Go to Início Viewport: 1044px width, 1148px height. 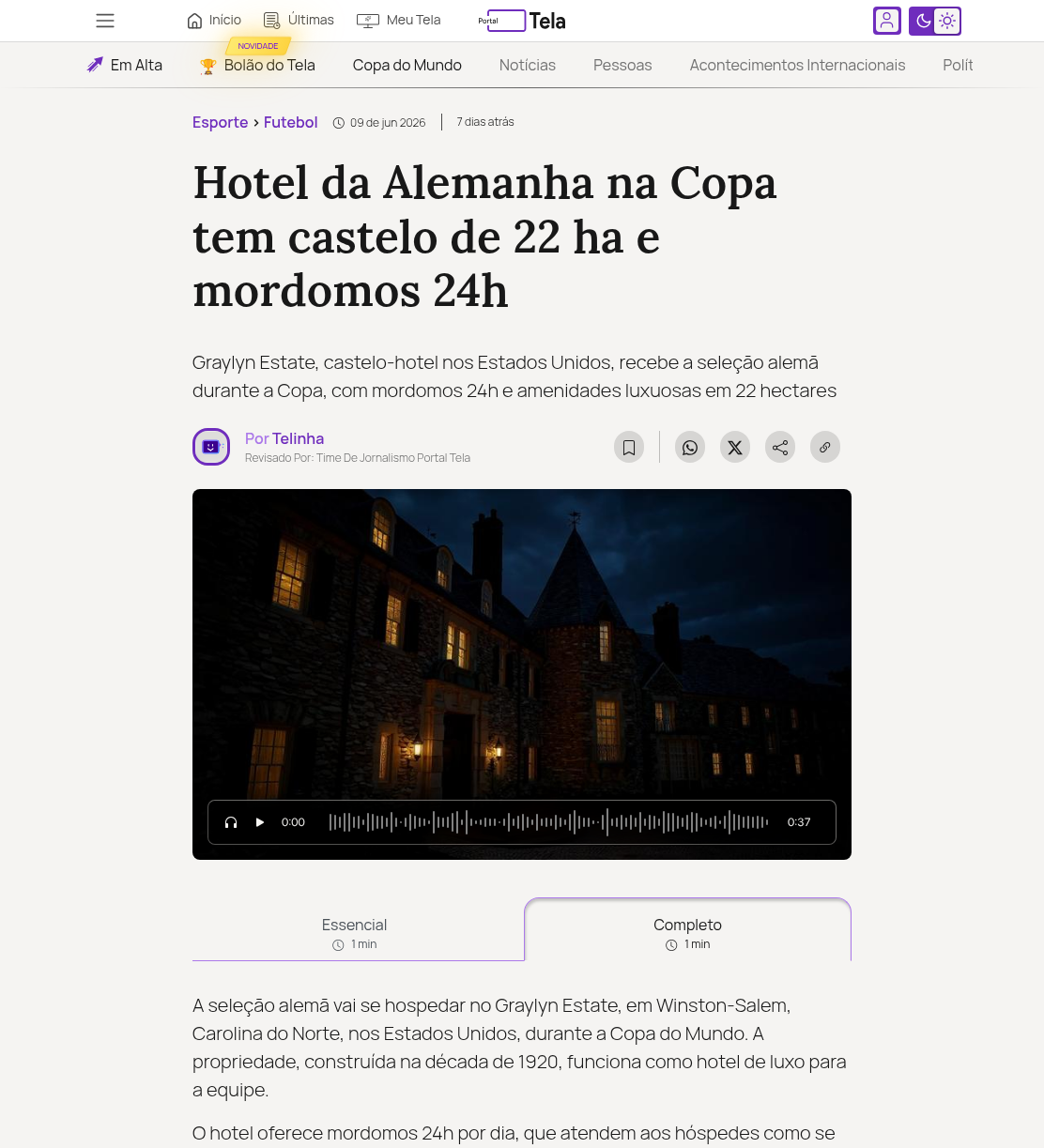click(214, 21)
